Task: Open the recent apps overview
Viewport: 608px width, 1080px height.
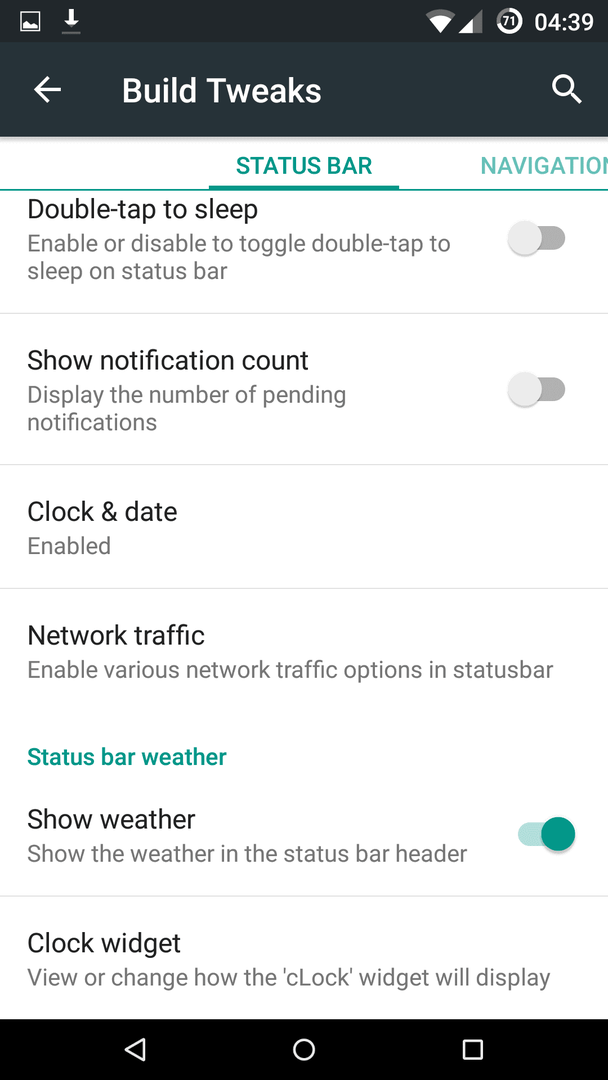Action: 472,1049
